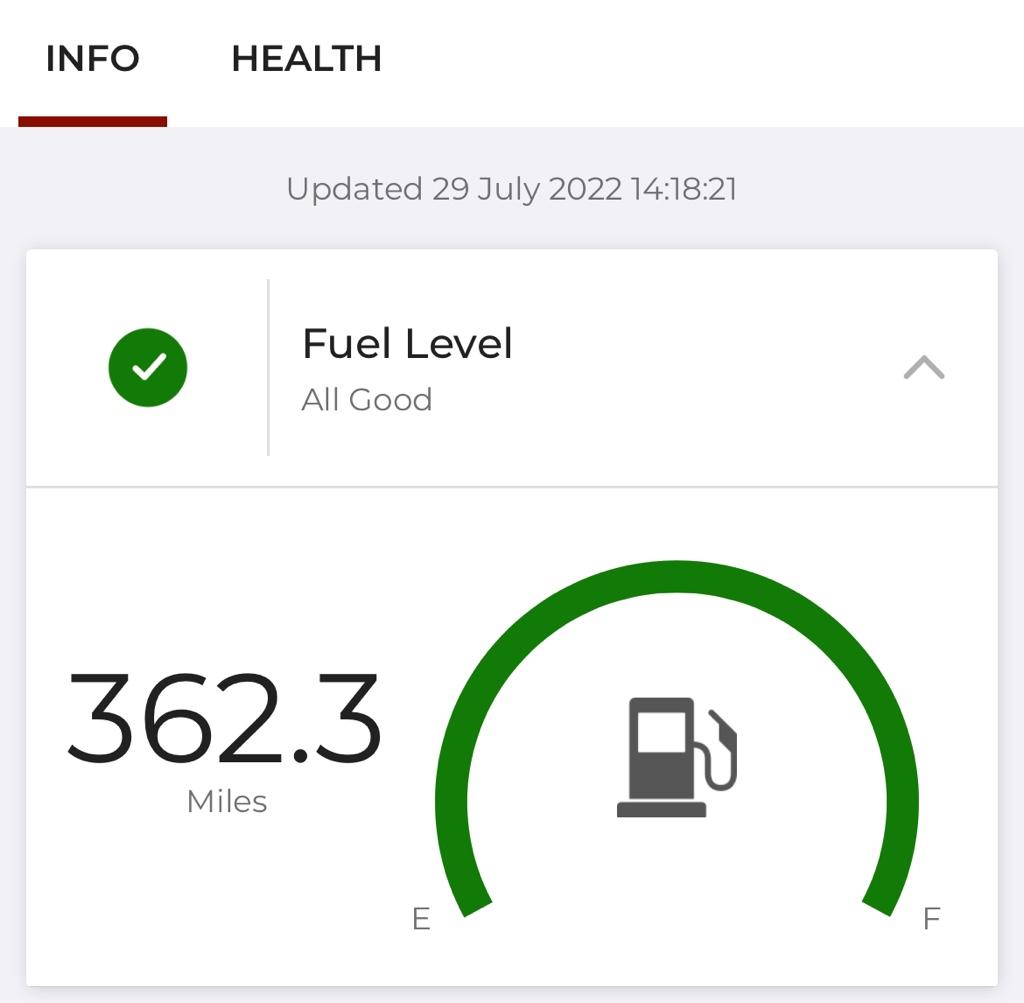Switch to the HEALTH tab
The image size is (1024, 1003).
306,59
